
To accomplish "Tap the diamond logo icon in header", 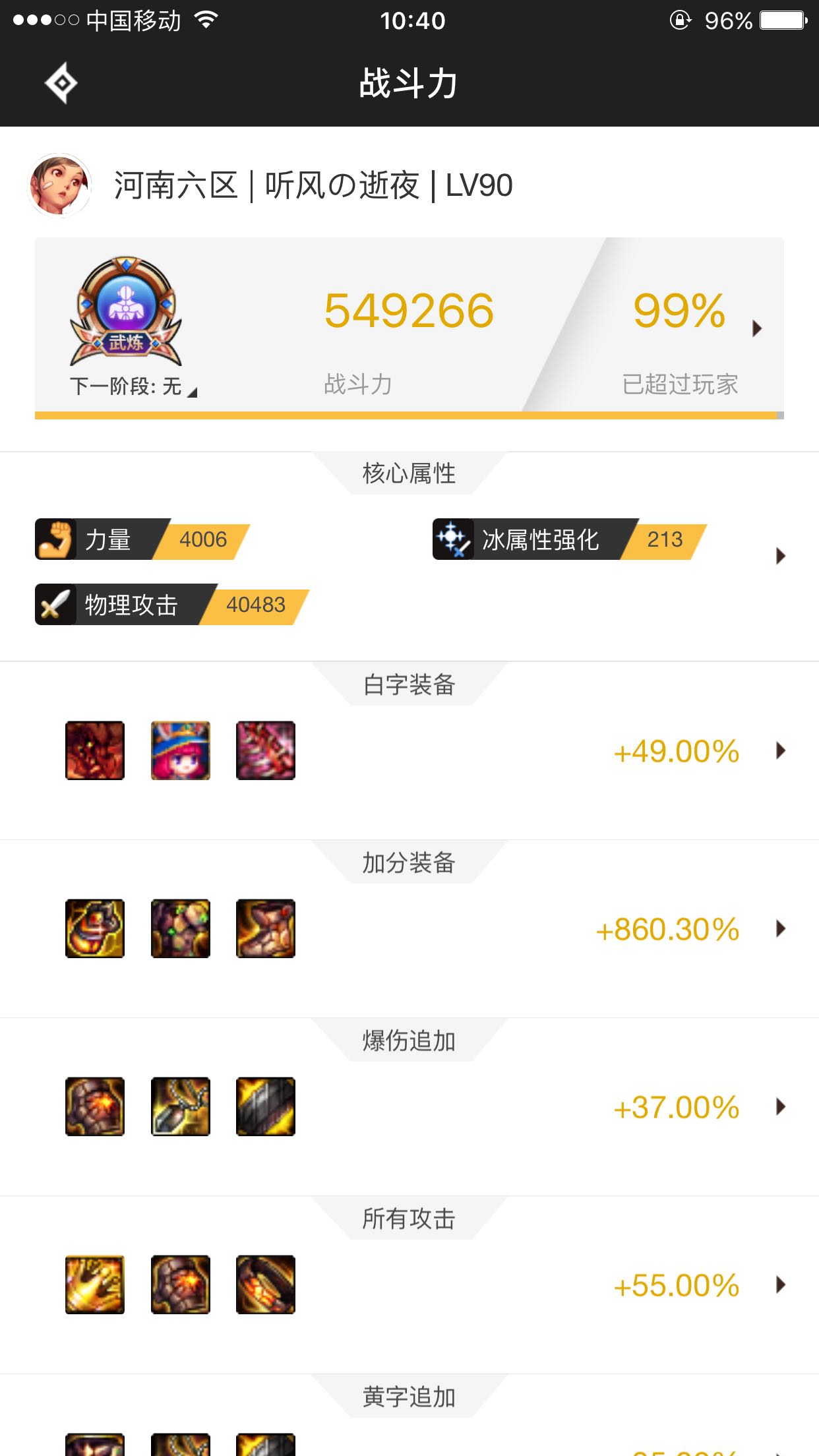I will pyautogui.click(x=61, y=83).
